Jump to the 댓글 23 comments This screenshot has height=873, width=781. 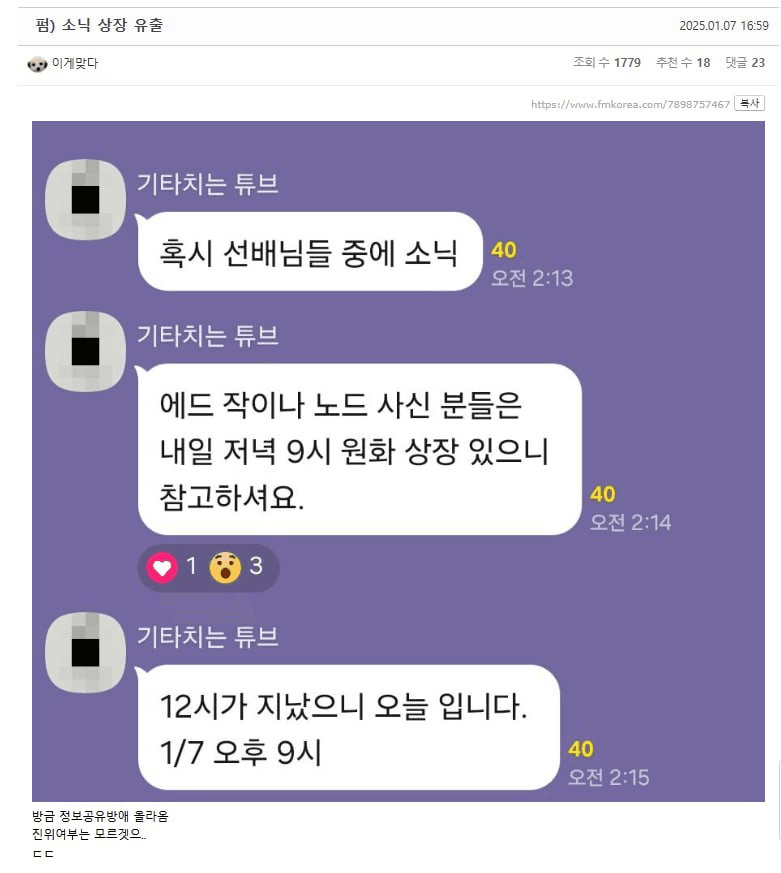click(x=744, y=62)
